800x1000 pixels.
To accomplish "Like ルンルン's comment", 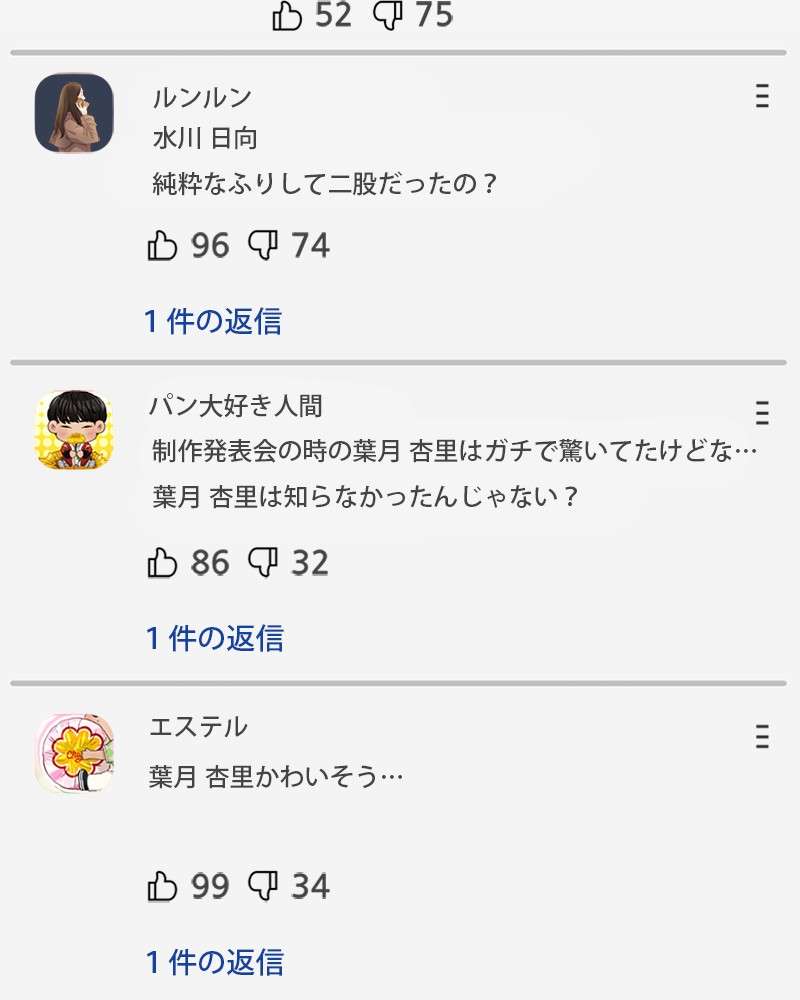I will pos(162,245).
